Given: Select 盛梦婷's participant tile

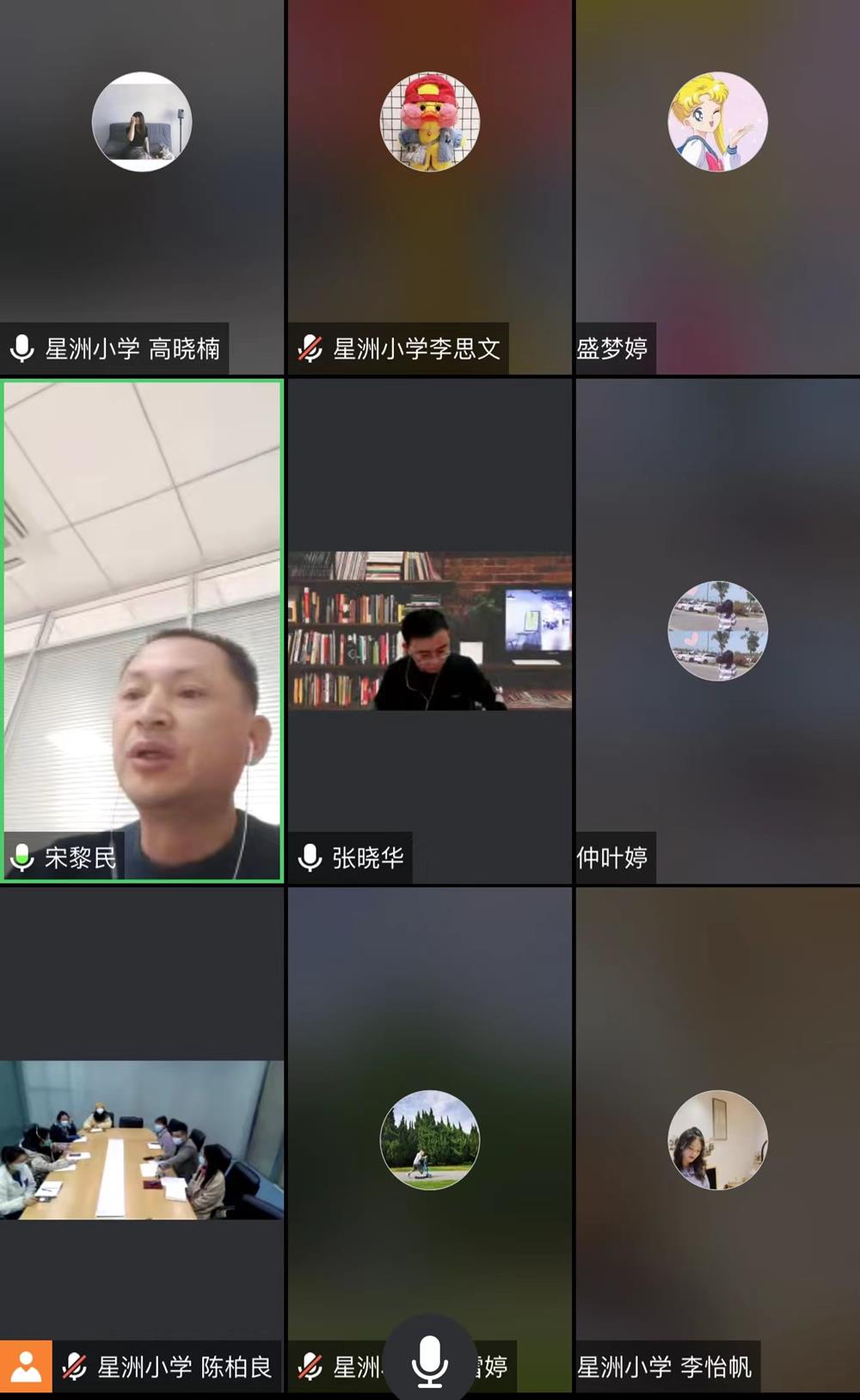Looking at the screenshot, I should pos(717,186).
